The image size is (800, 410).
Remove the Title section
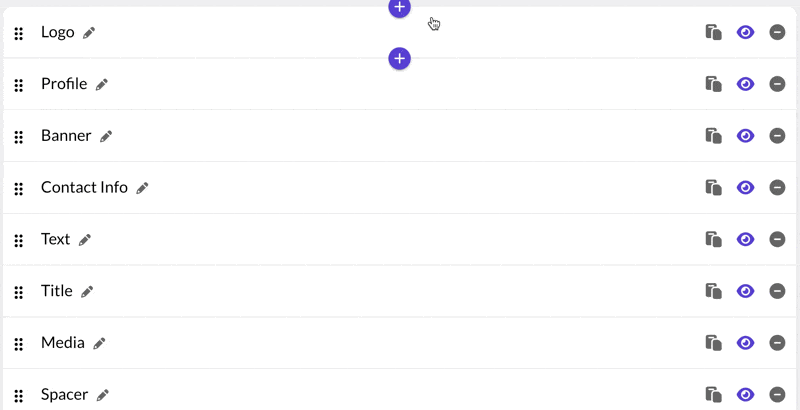(x=777, y=291)
